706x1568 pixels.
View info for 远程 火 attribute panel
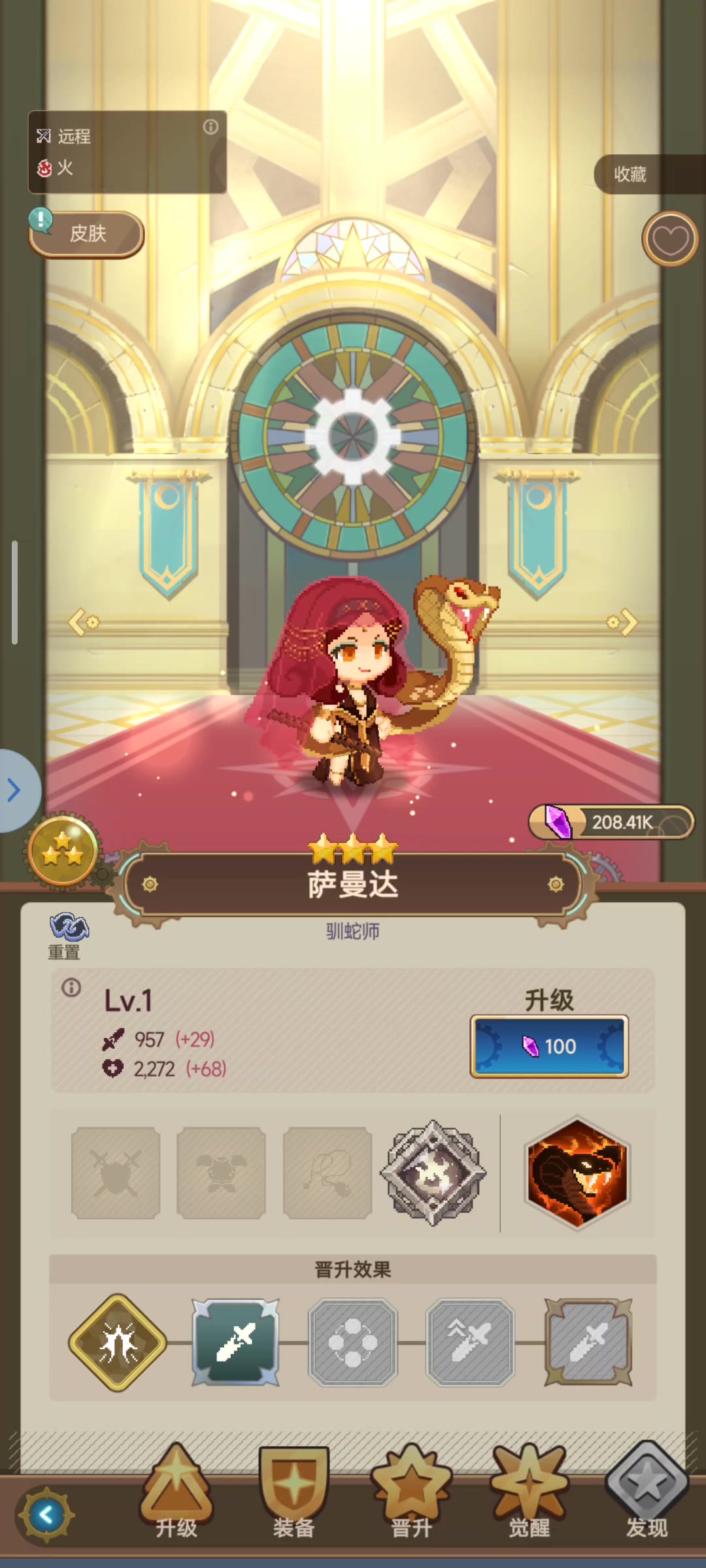(210, 127)
